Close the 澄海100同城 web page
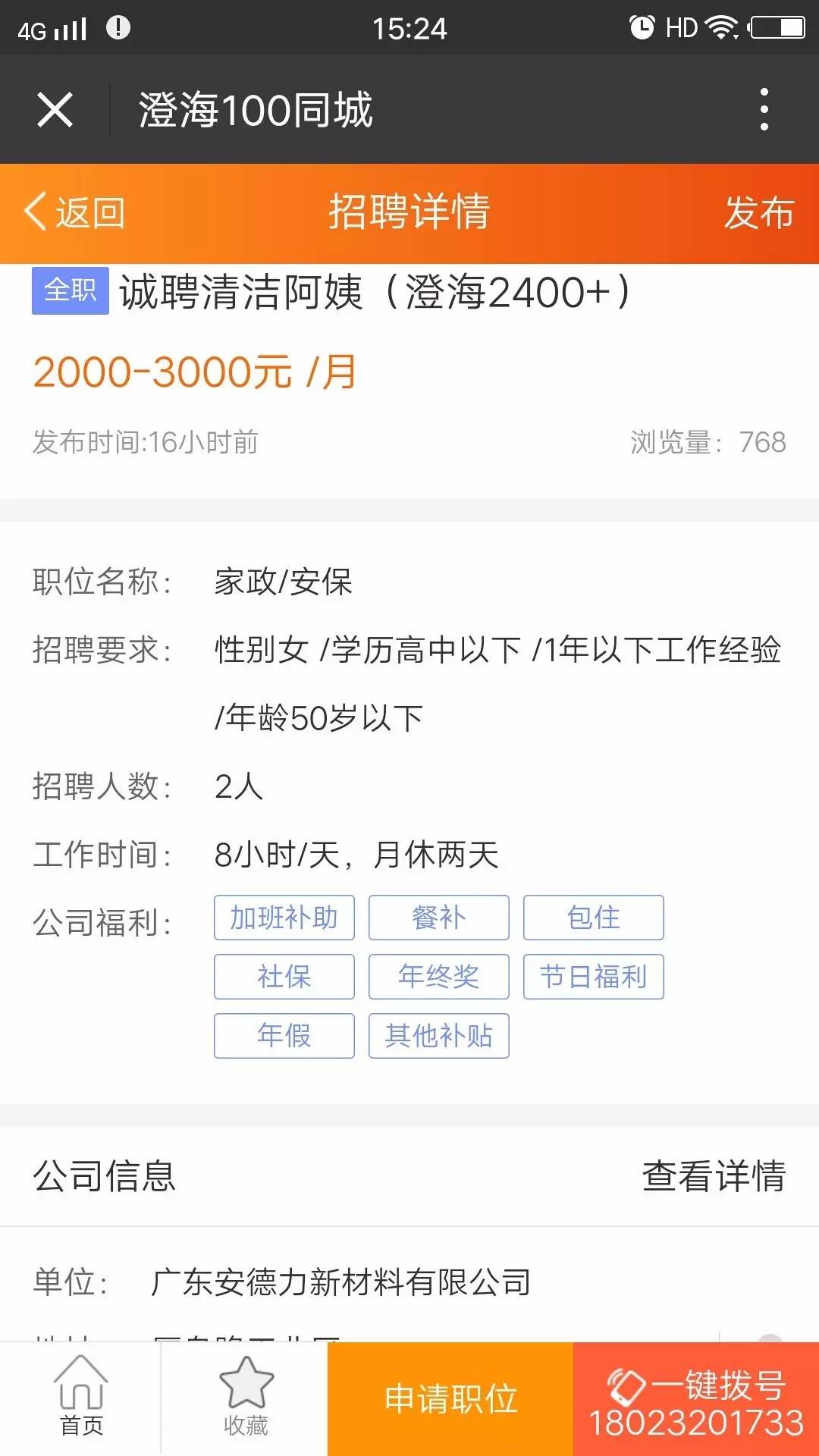This screenshot has height=1456, width=819. [x=55, y=110]
